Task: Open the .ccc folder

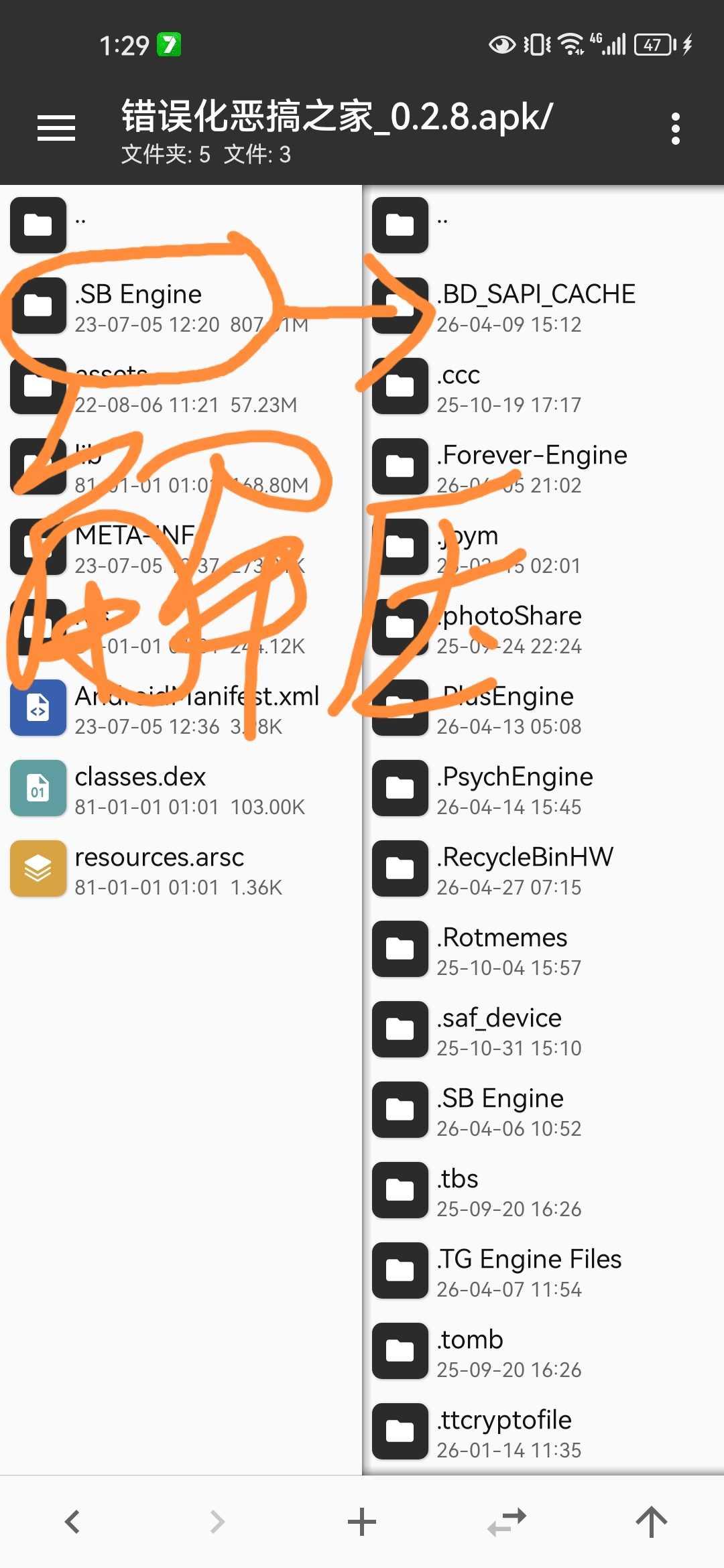Action: (459, 387)
